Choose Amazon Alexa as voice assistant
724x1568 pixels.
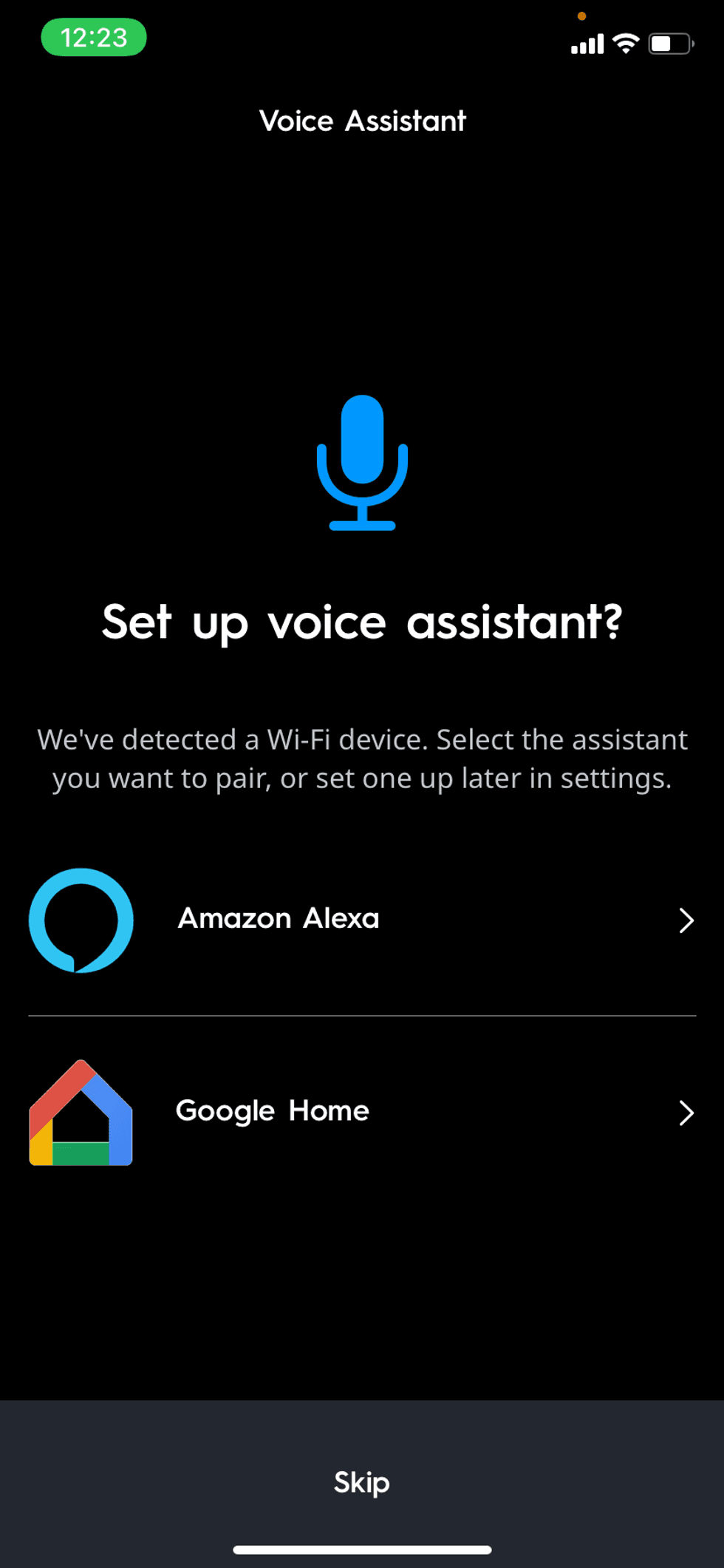click(x=279, y=919)
